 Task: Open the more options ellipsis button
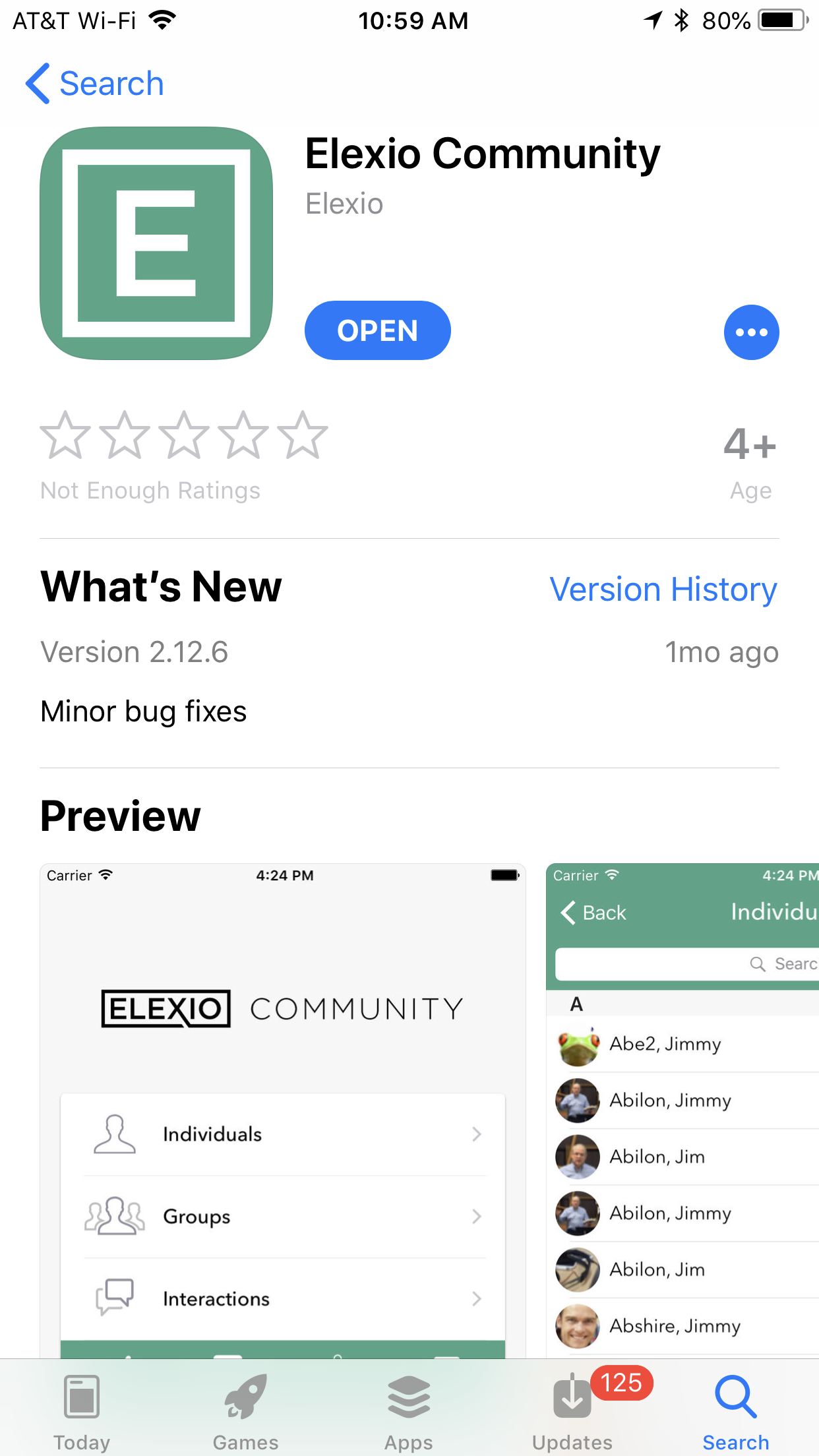751,332
